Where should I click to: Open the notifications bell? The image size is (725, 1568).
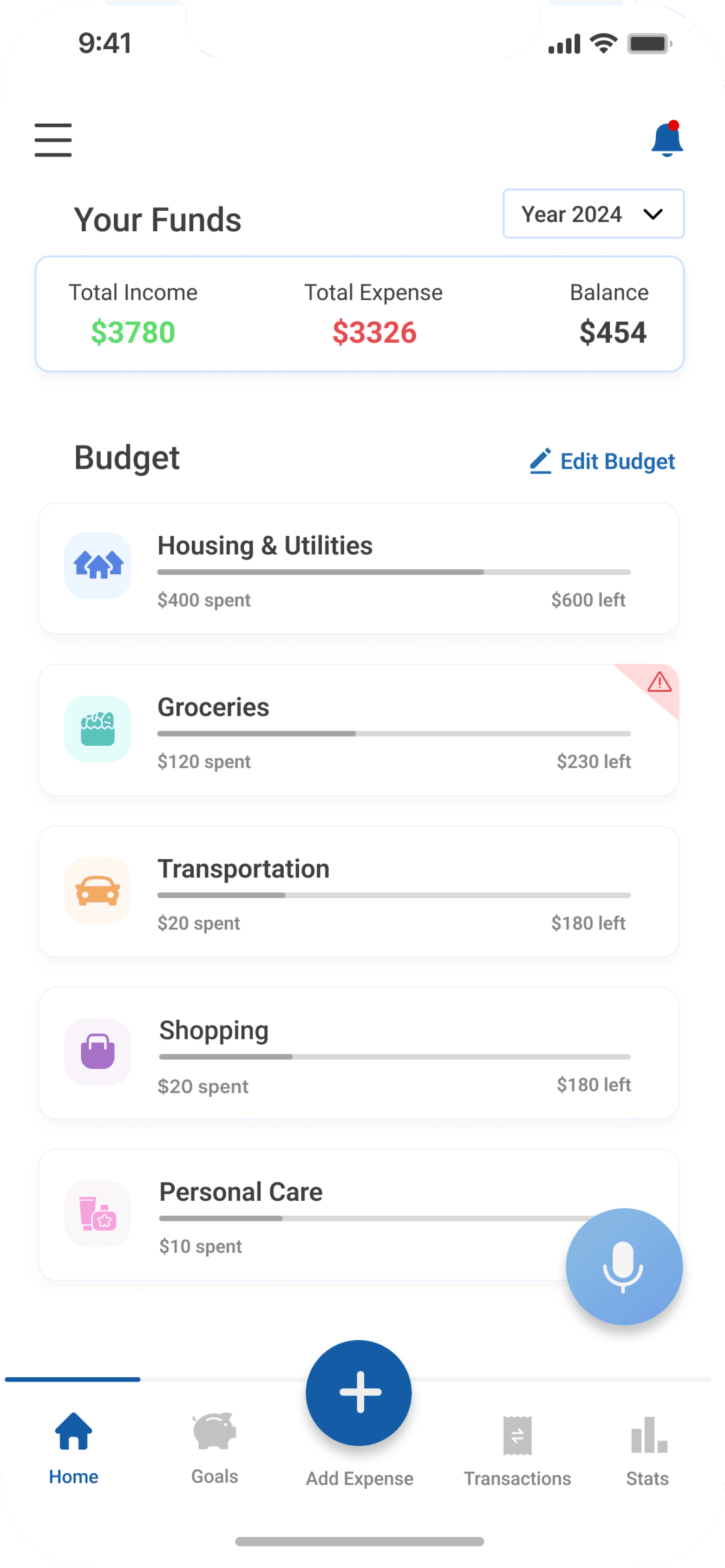(666, 140)
